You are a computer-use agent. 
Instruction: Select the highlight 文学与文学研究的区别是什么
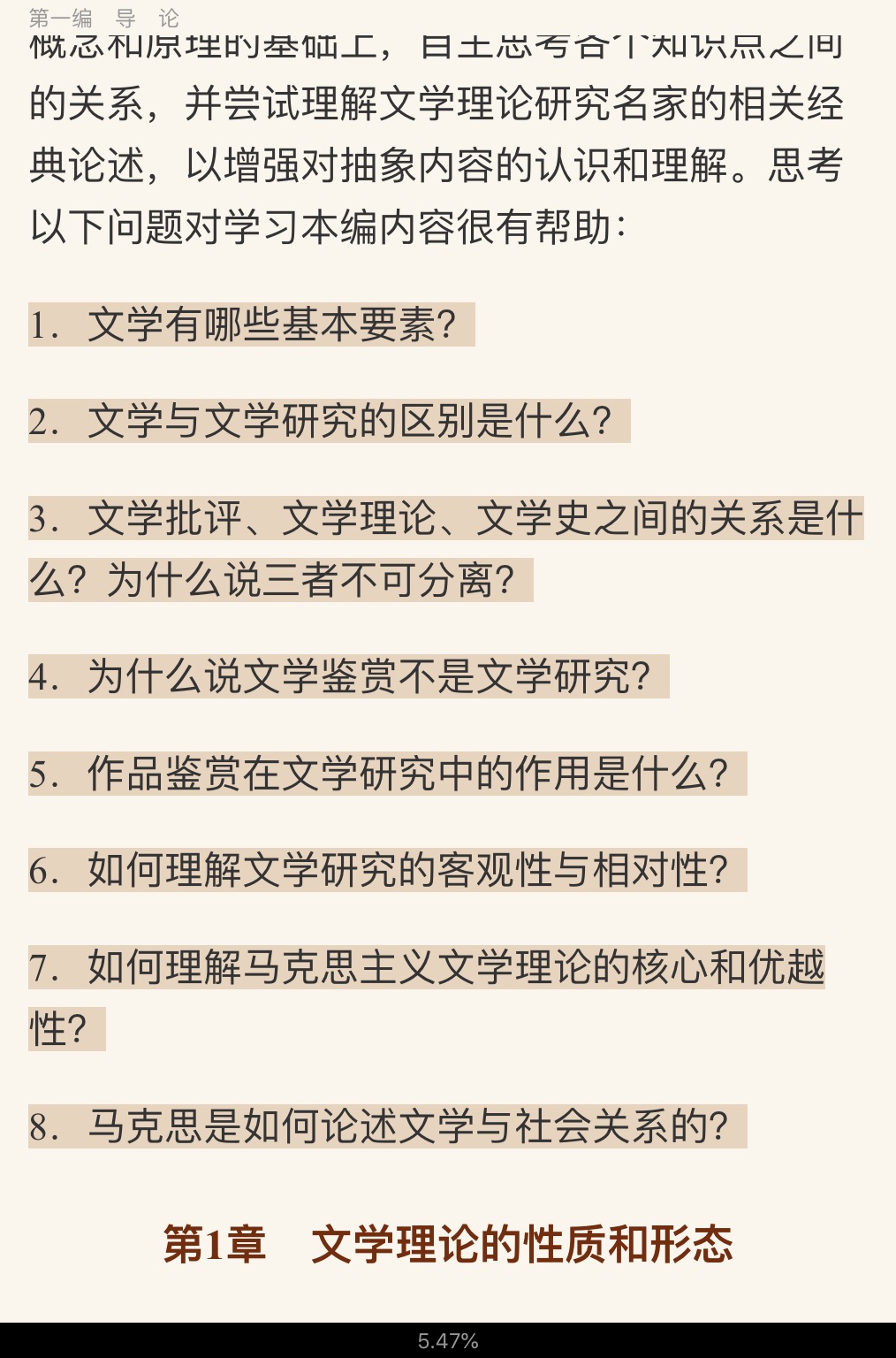point(329,422)
